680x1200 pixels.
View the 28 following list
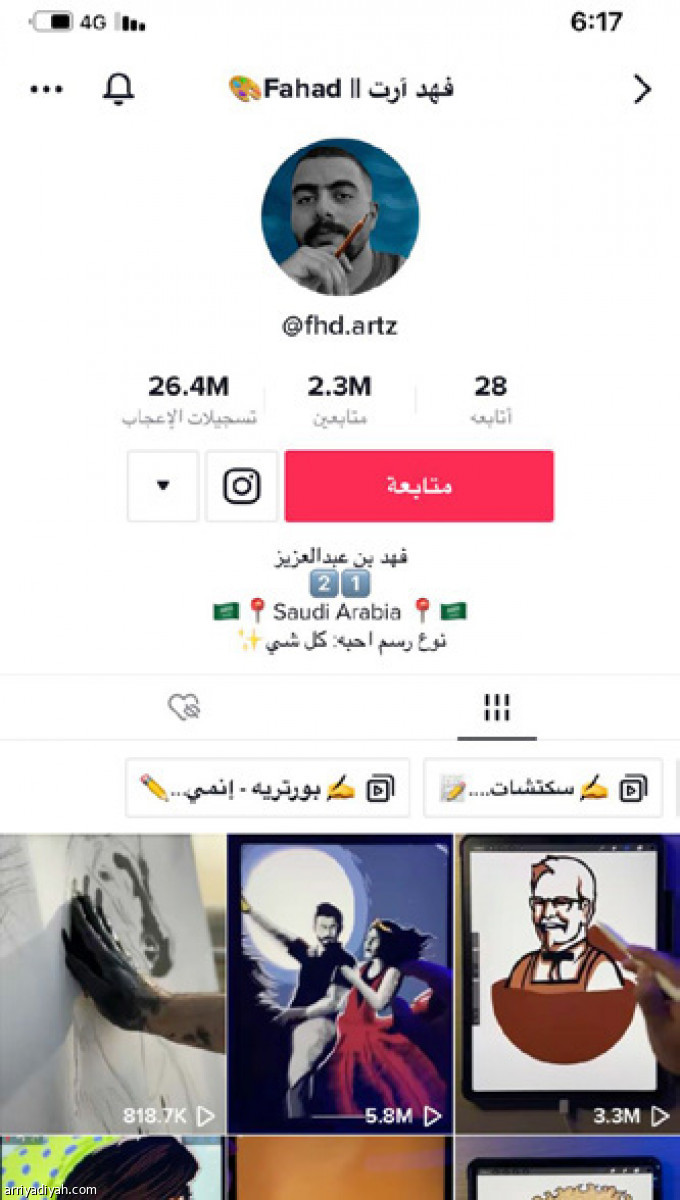[490, 399]
